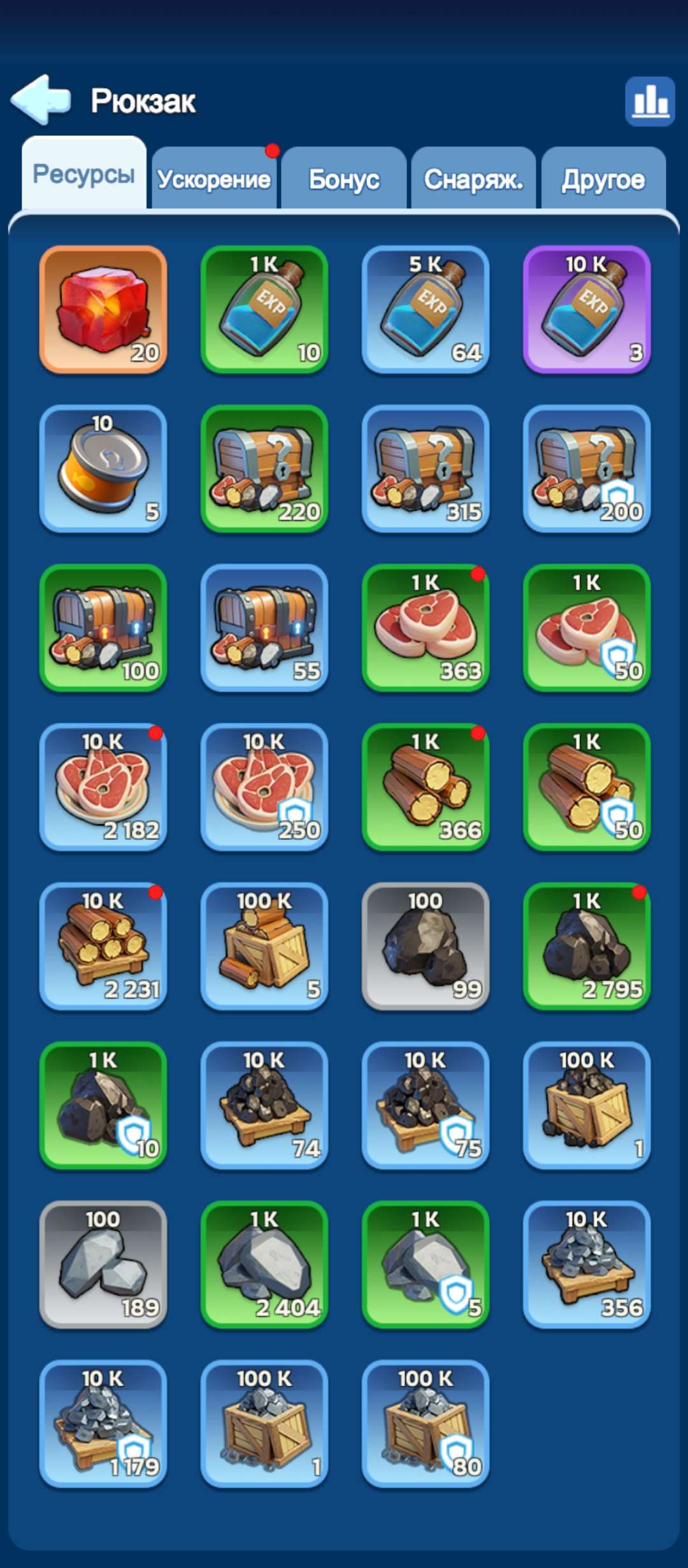Switch to the Ускорение tab
The width and height of the screenshot is (688, 1568).
tap(214, 179)
